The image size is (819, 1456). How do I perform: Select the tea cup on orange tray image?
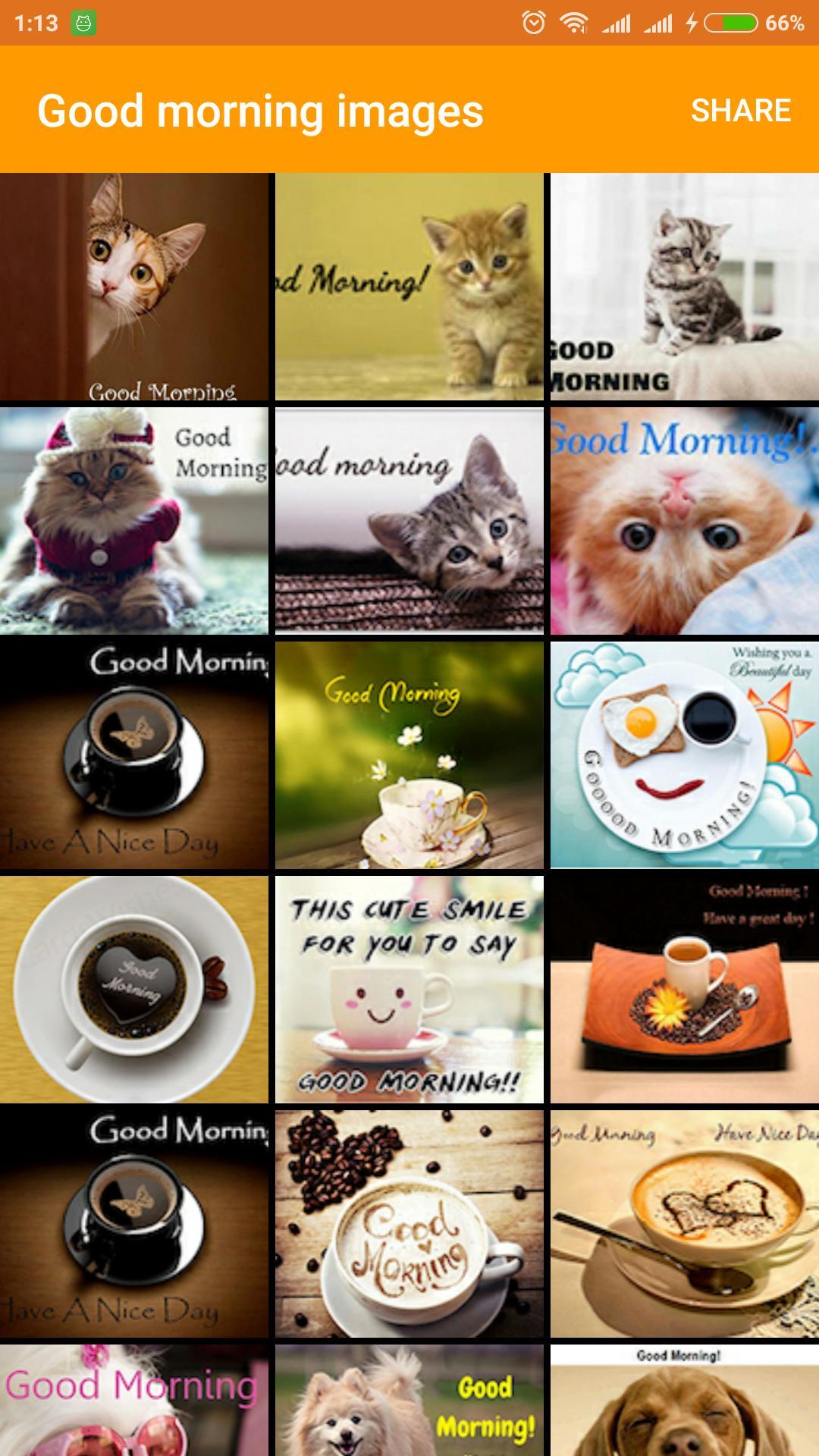684,990
